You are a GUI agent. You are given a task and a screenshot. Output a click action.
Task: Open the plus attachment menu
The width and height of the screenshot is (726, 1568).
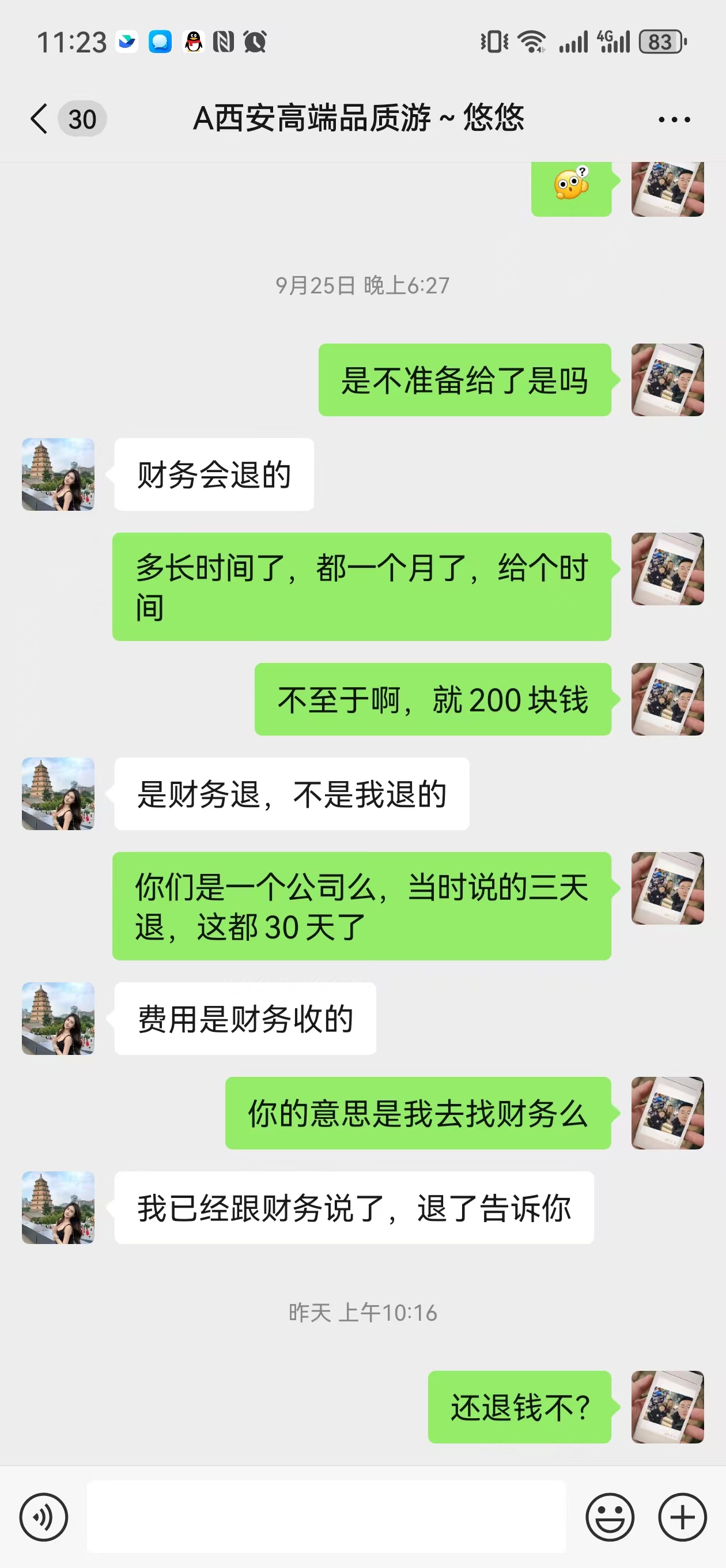coord(682,1517)
